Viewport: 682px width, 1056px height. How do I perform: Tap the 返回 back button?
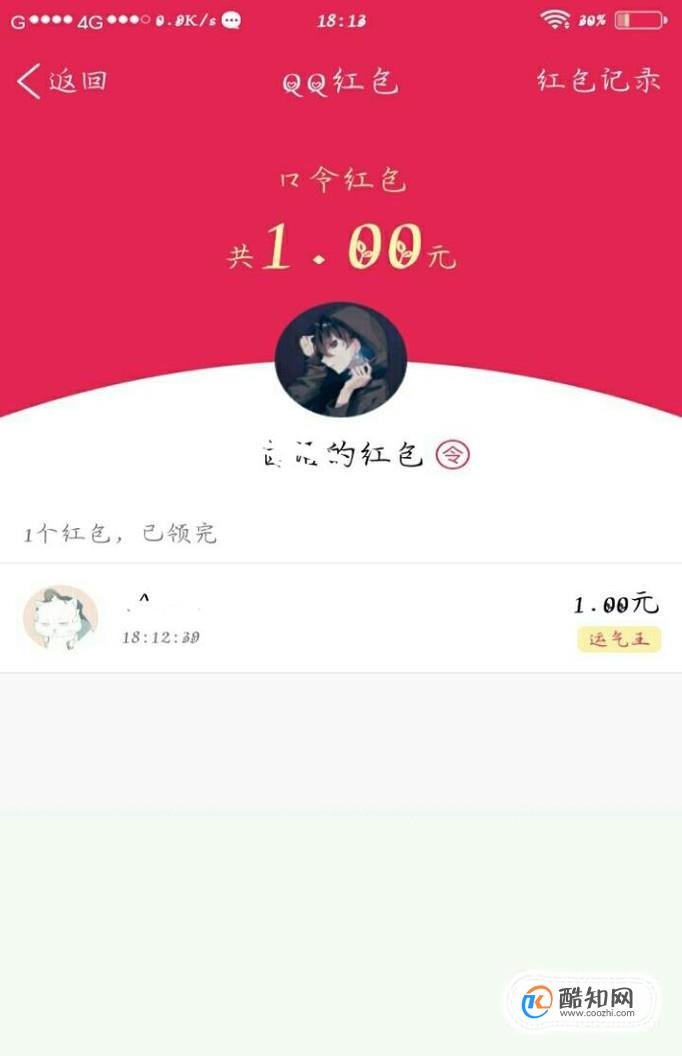[62, 81]
